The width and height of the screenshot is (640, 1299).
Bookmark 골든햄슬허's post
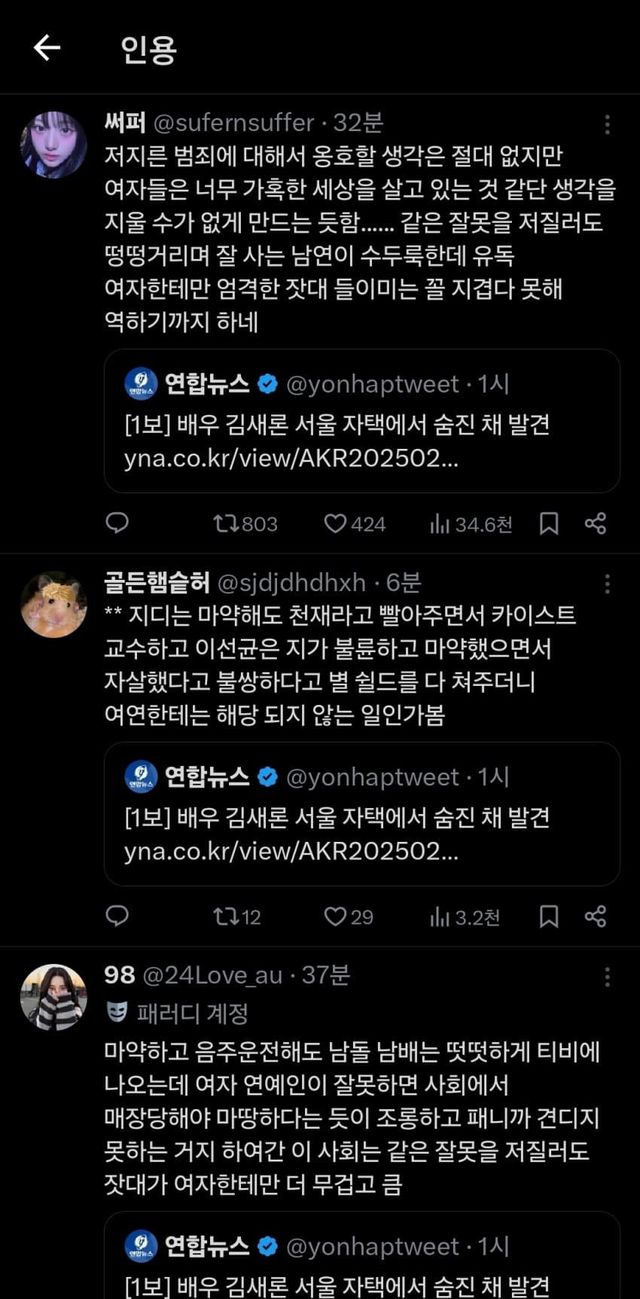click(549, 916)
